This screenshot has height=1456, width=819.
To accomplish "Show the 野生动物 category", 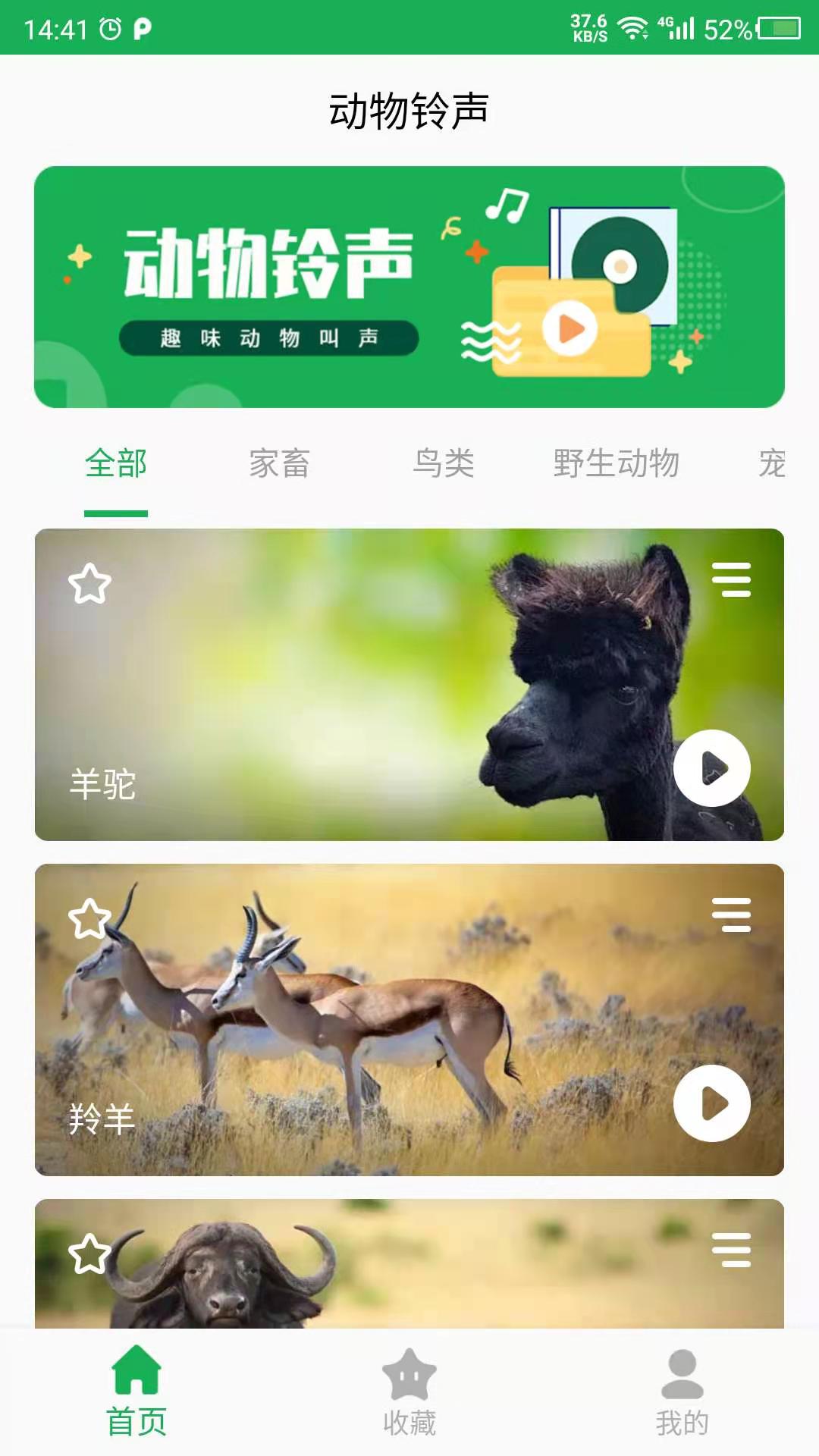I will click(x=616, y=463).
